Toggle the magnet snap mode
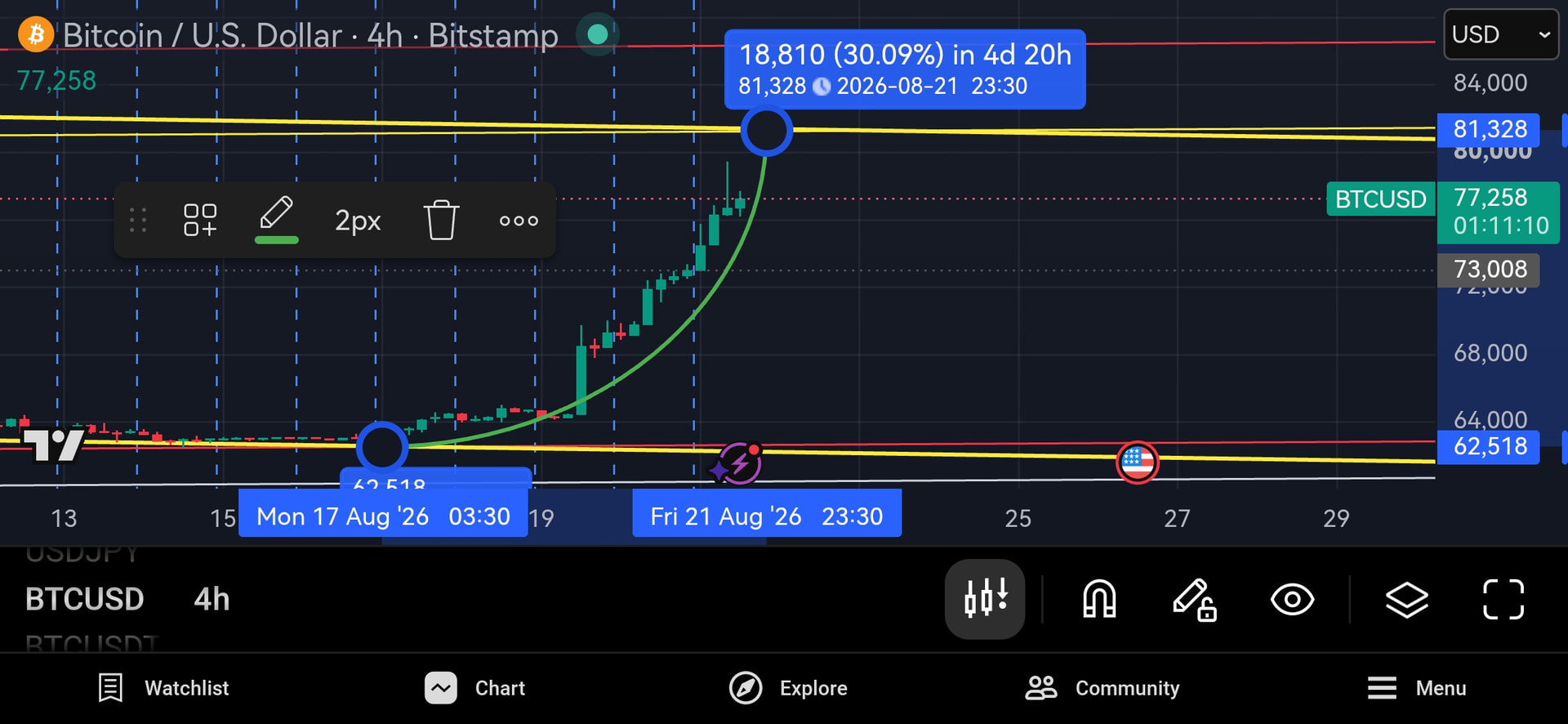The width and height of the screenshot is (1568, 724). pos(1099,599)
